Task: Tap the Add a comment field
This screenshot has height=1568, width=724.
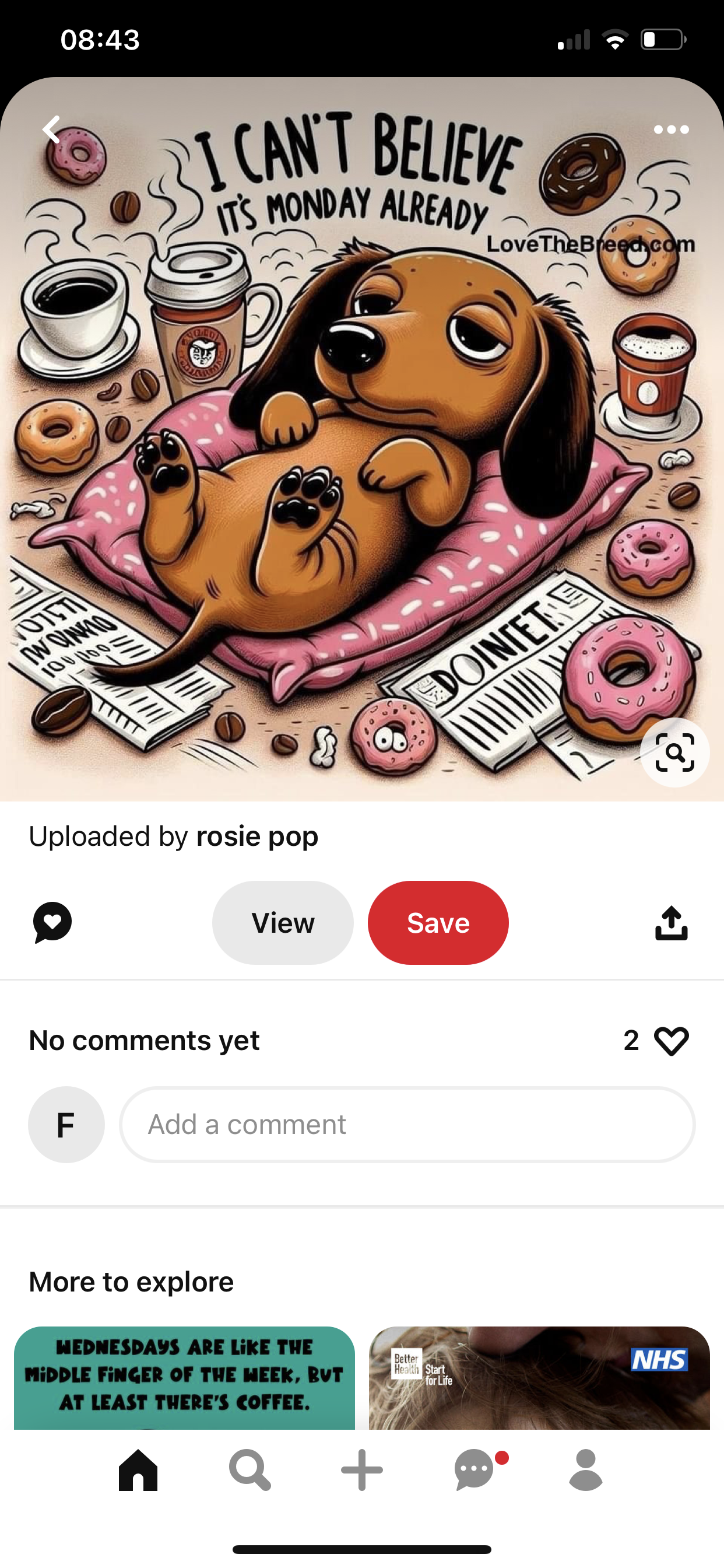Action: point(407,1125)
